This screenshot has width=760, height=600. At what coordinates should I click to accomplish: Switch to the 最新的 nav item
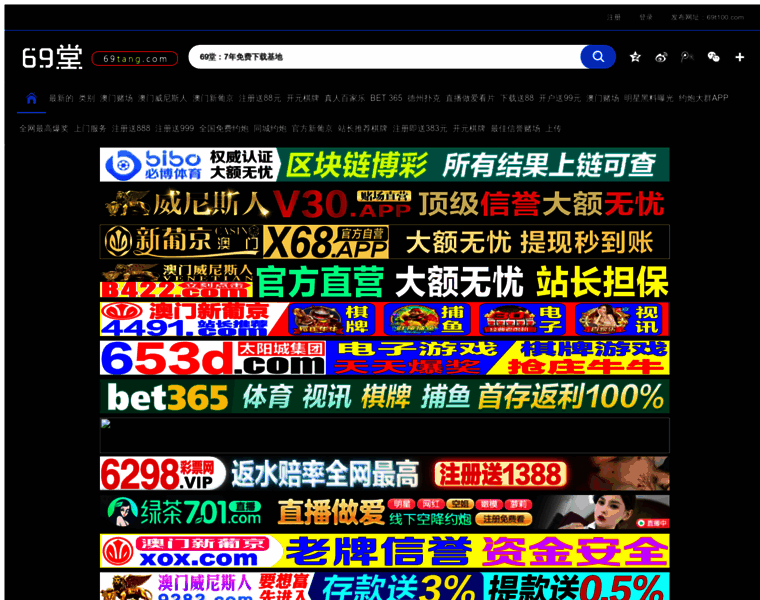pos(61,98)
